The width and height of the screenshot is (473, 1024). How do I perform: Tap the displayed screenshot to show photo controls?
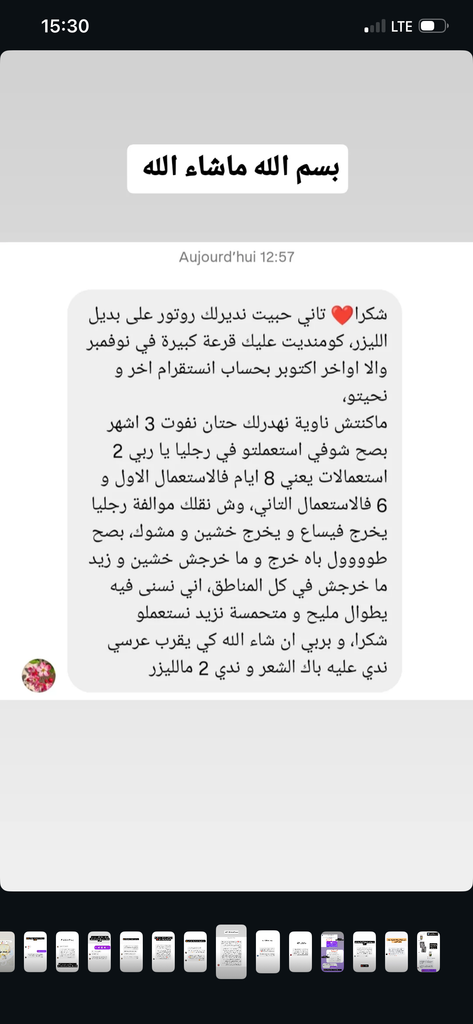236,470
